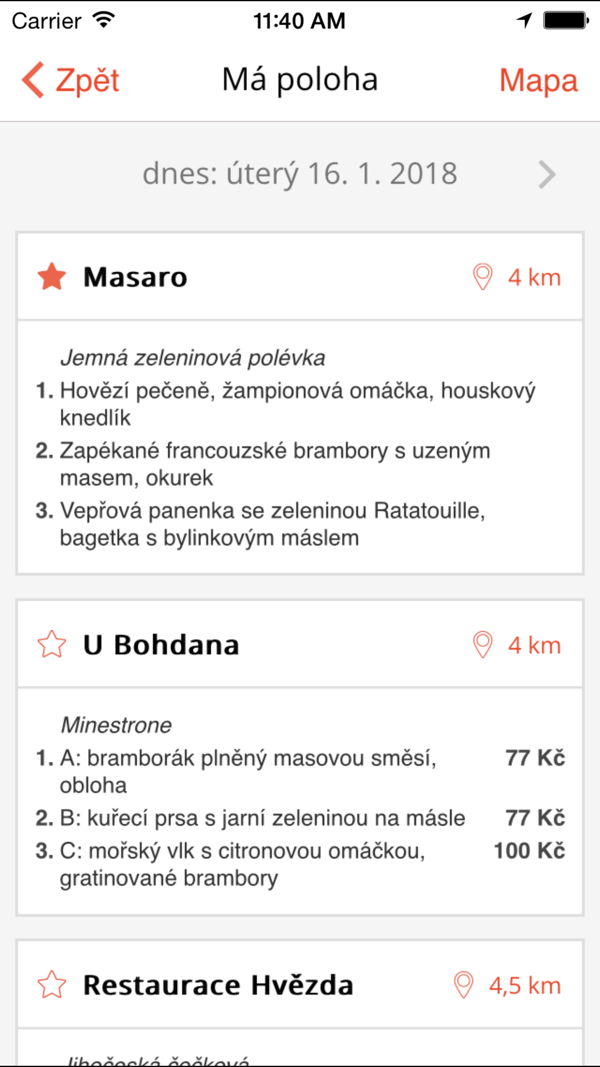
Task: Remove Masaro from favorites
Action: [51, 277]
